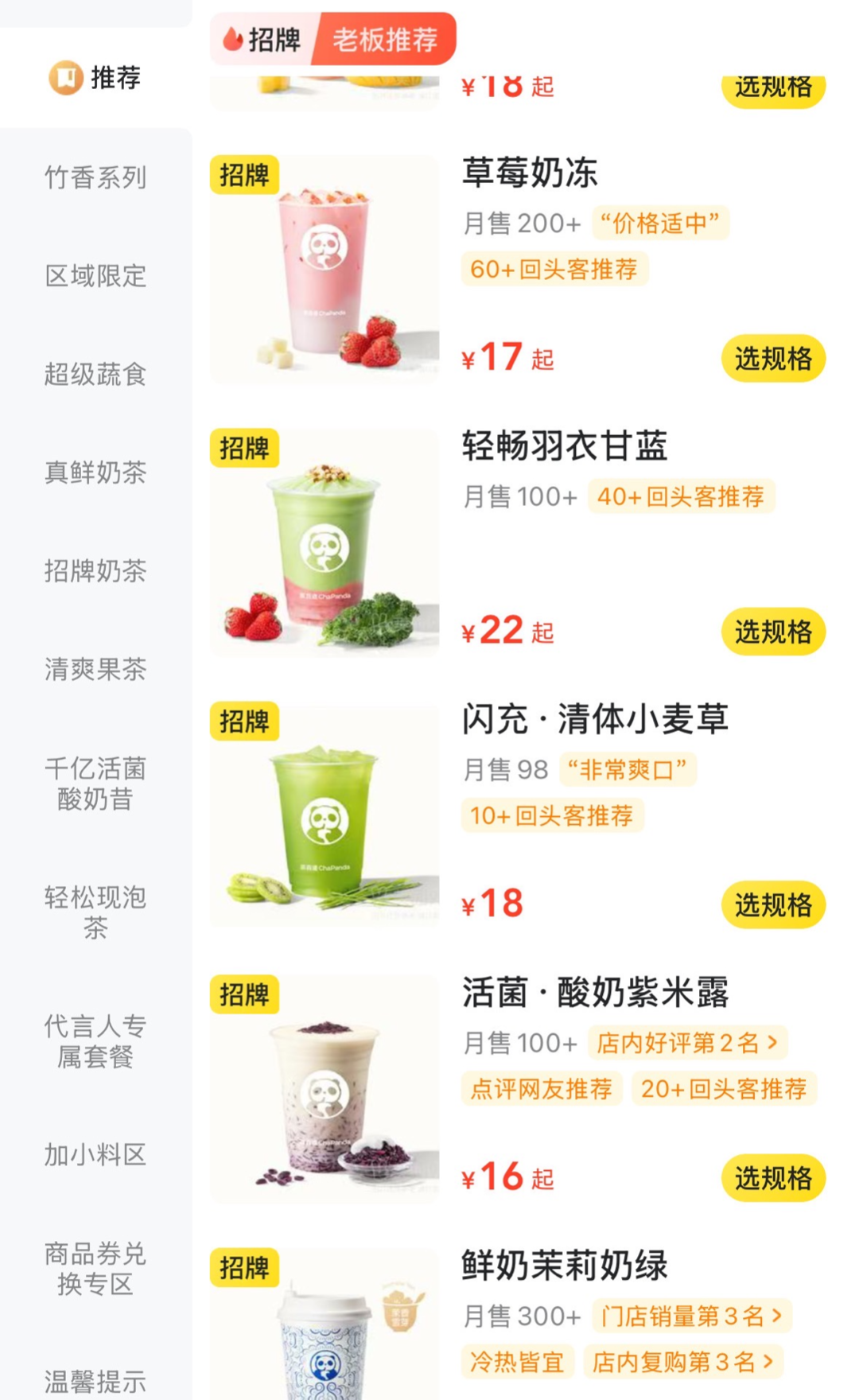The image size is (859, 1400).
Task: Select options for 活菌·酸奶紫米露
Action: (773, 1178)
